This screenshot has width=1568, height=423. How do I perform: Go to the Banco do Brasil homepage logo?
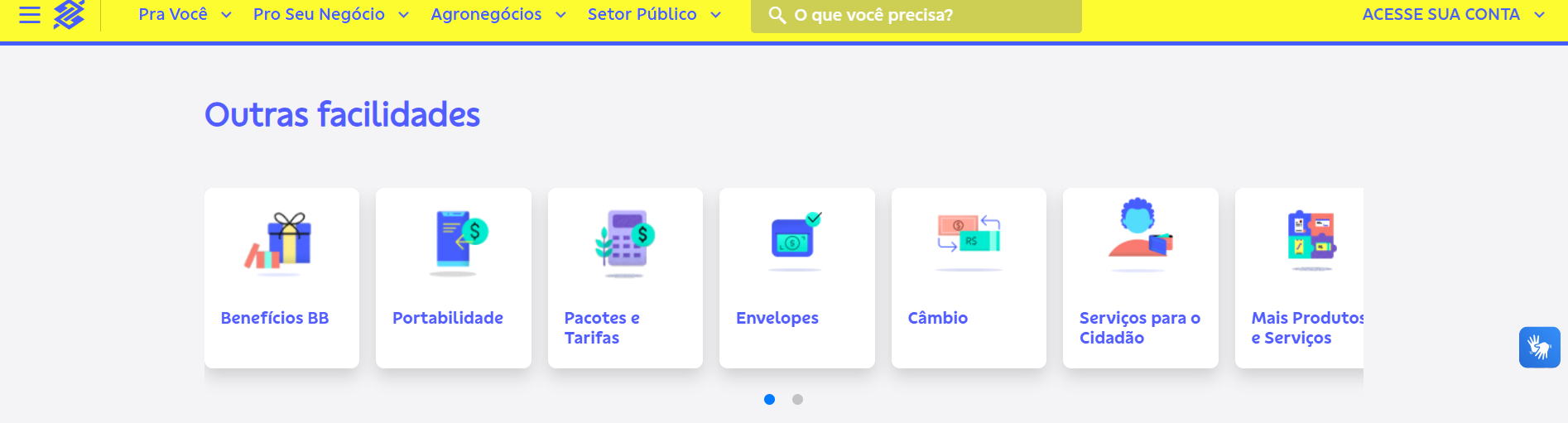coord(70,14)
